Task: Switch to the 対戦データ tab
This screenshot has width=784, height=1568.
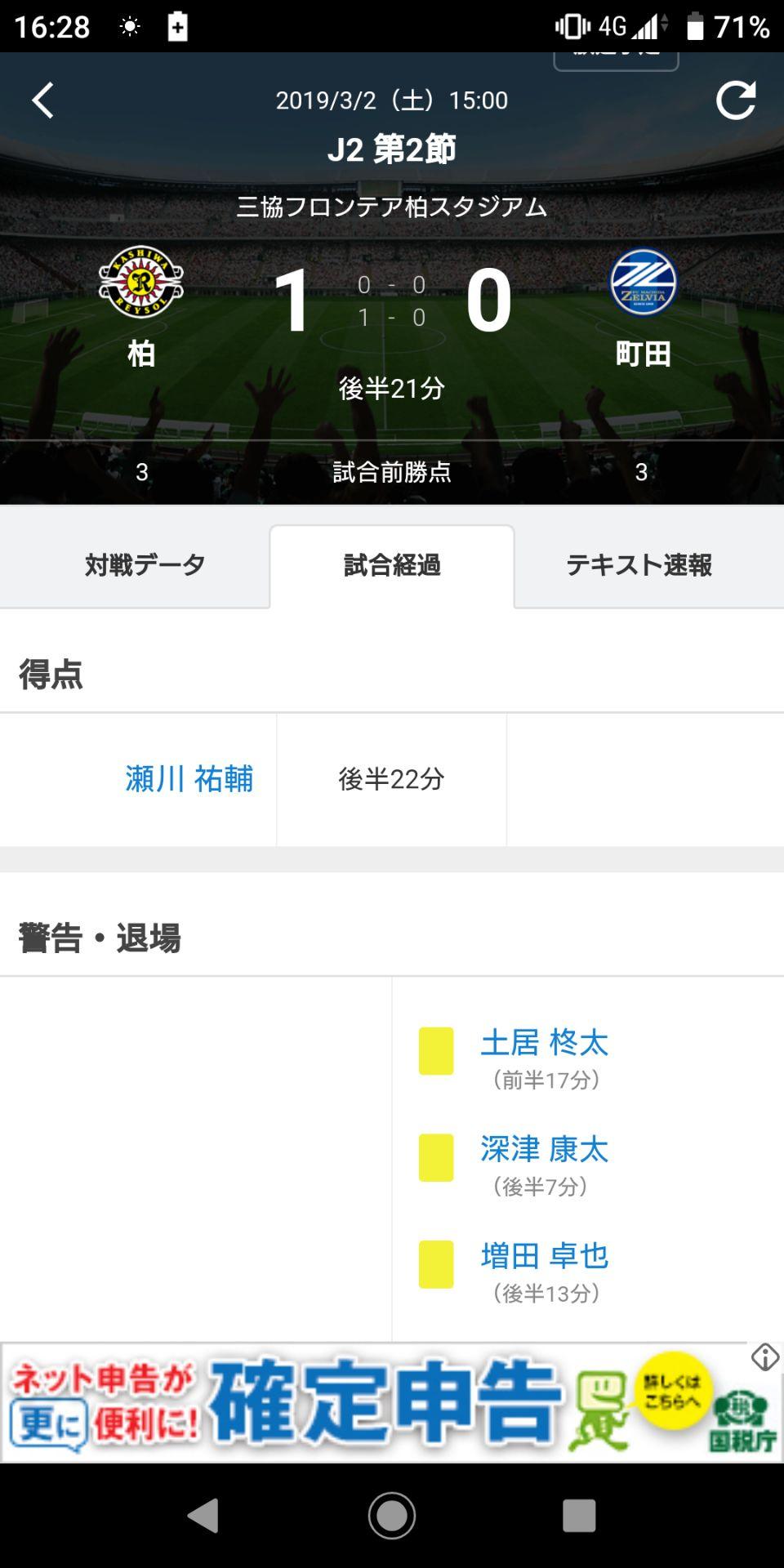Action: click(x=144, y=565)
